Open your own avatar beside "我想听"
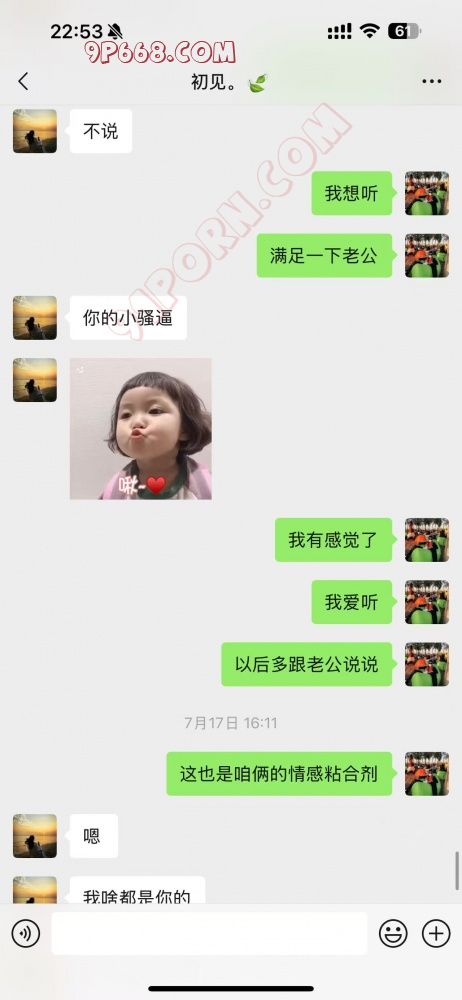462x1000 pixels. 427,193
